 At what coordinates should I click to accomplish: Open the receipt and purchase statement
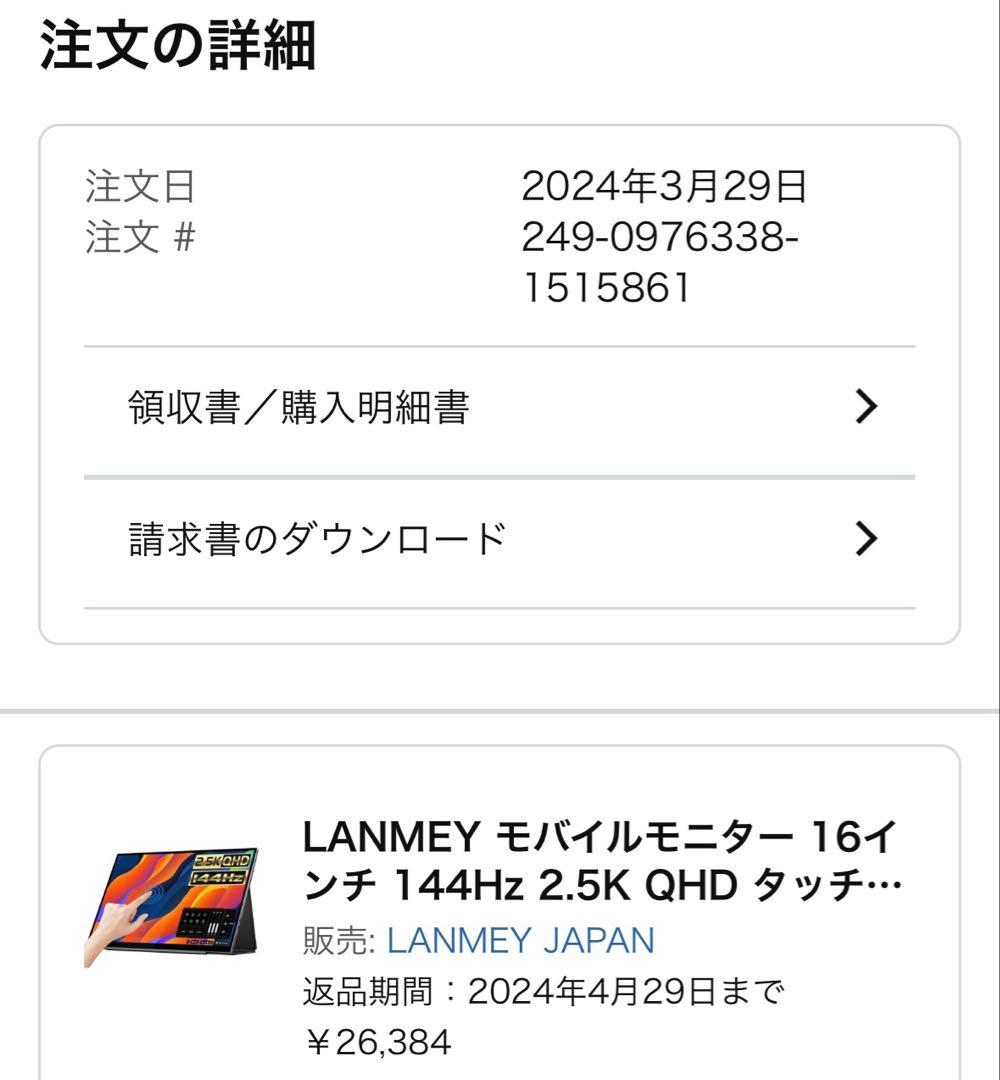click(x=297, y=406)
